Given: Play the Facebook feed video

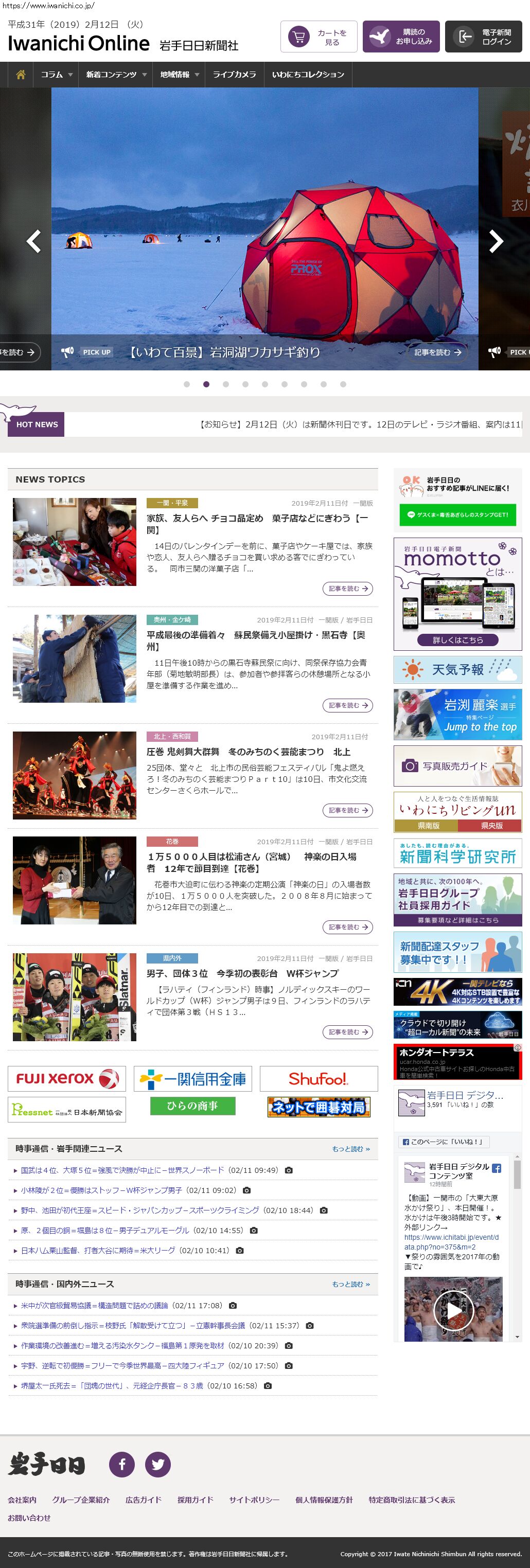Looking at the screenshot, I should 453,1310.
